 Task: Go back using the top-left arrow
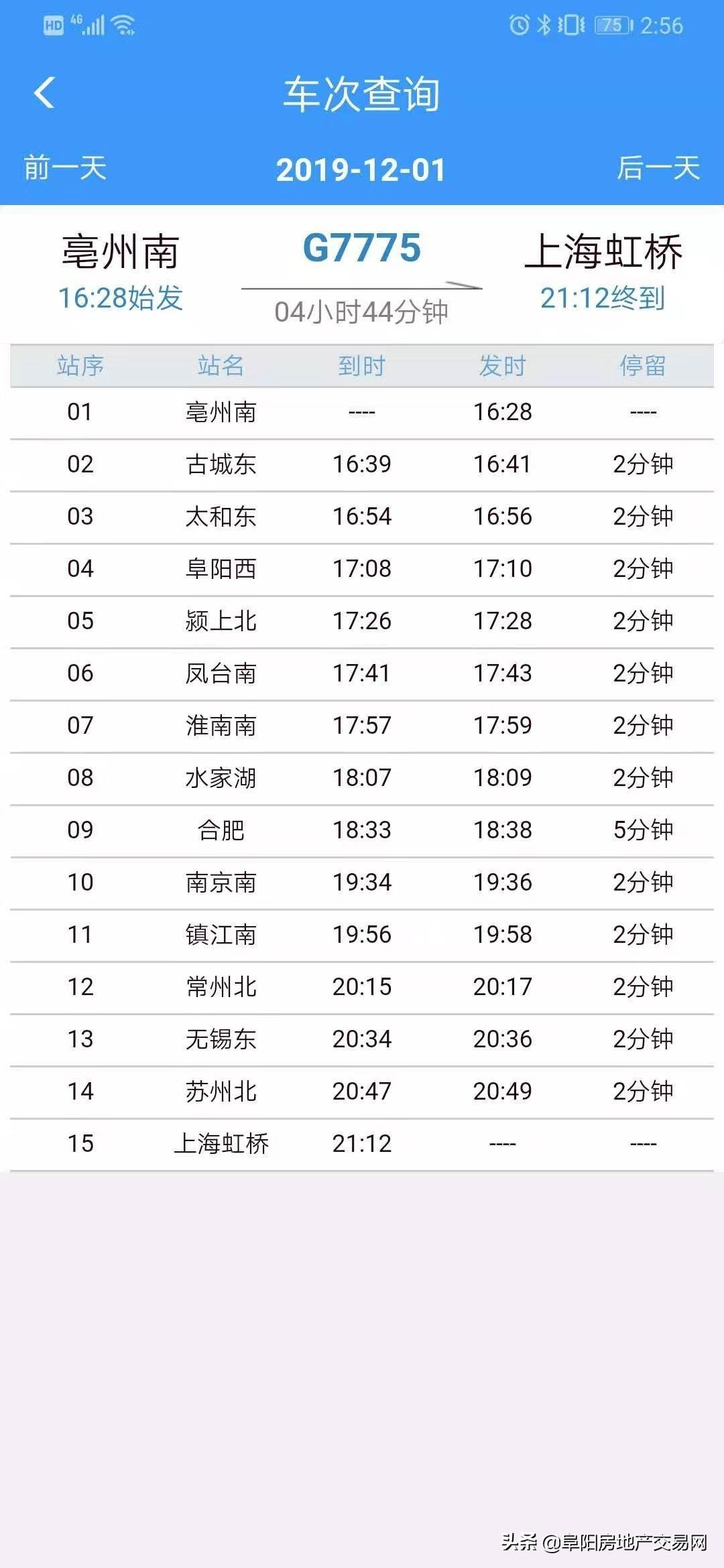pos(44,92)
